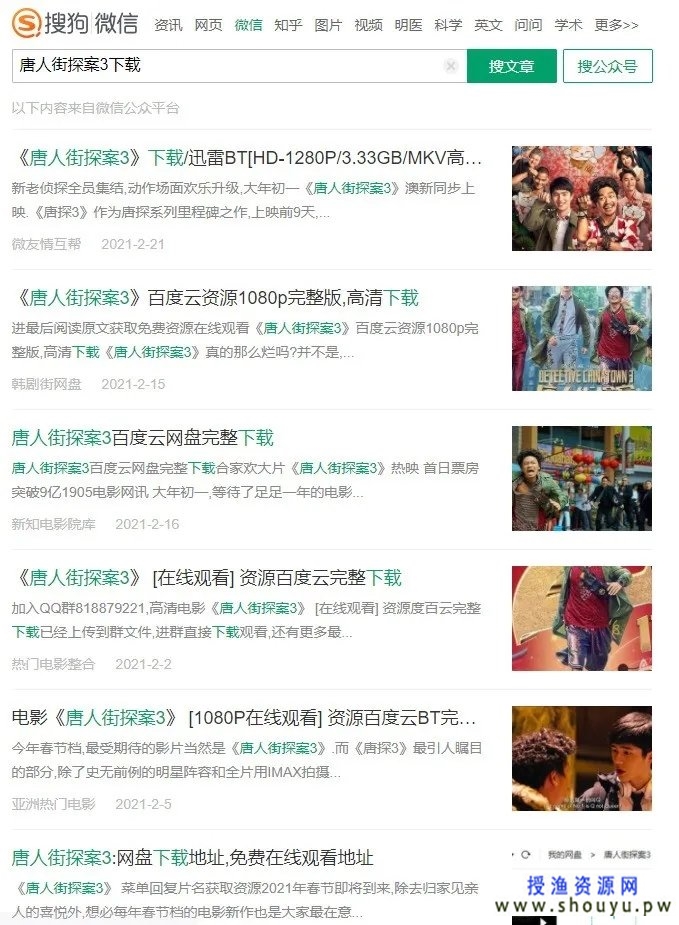Switch to the 明医 tab

(408, 25)
